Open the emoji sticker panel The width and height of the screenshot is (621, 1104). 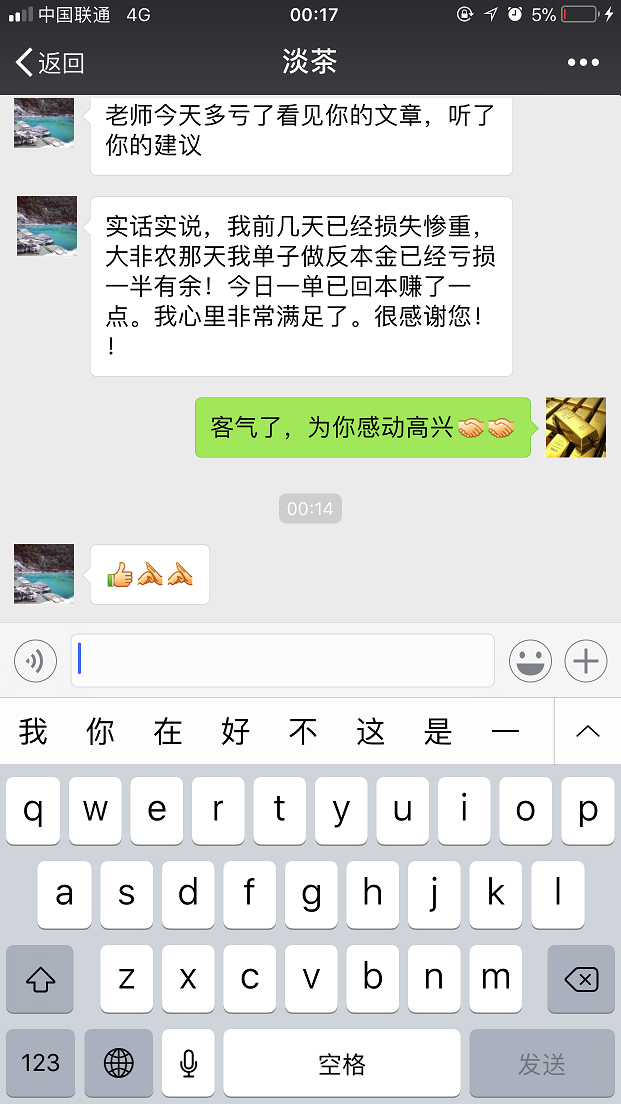pos(530,661)
